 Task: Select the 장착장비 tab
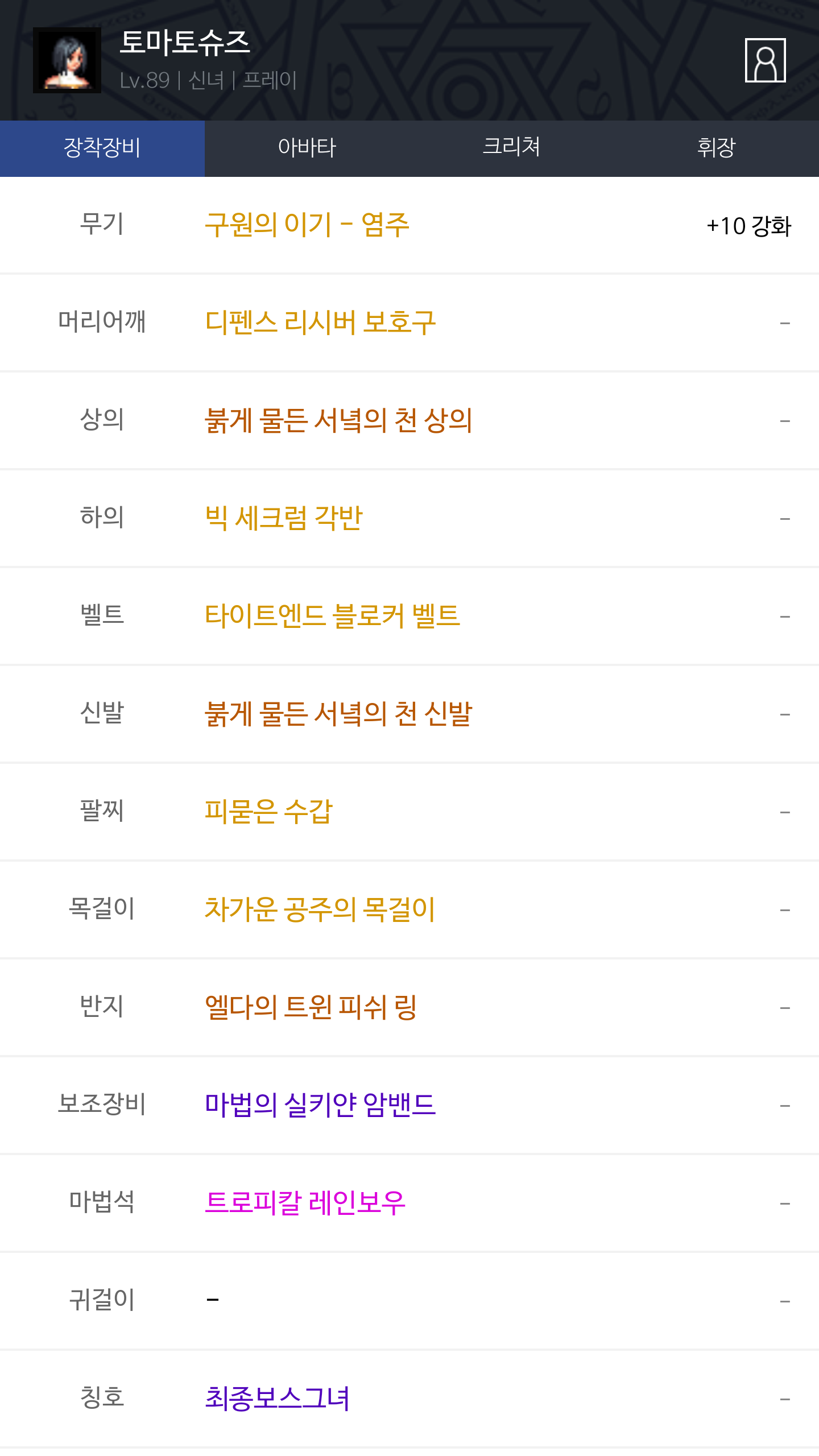tap(102, 148)
